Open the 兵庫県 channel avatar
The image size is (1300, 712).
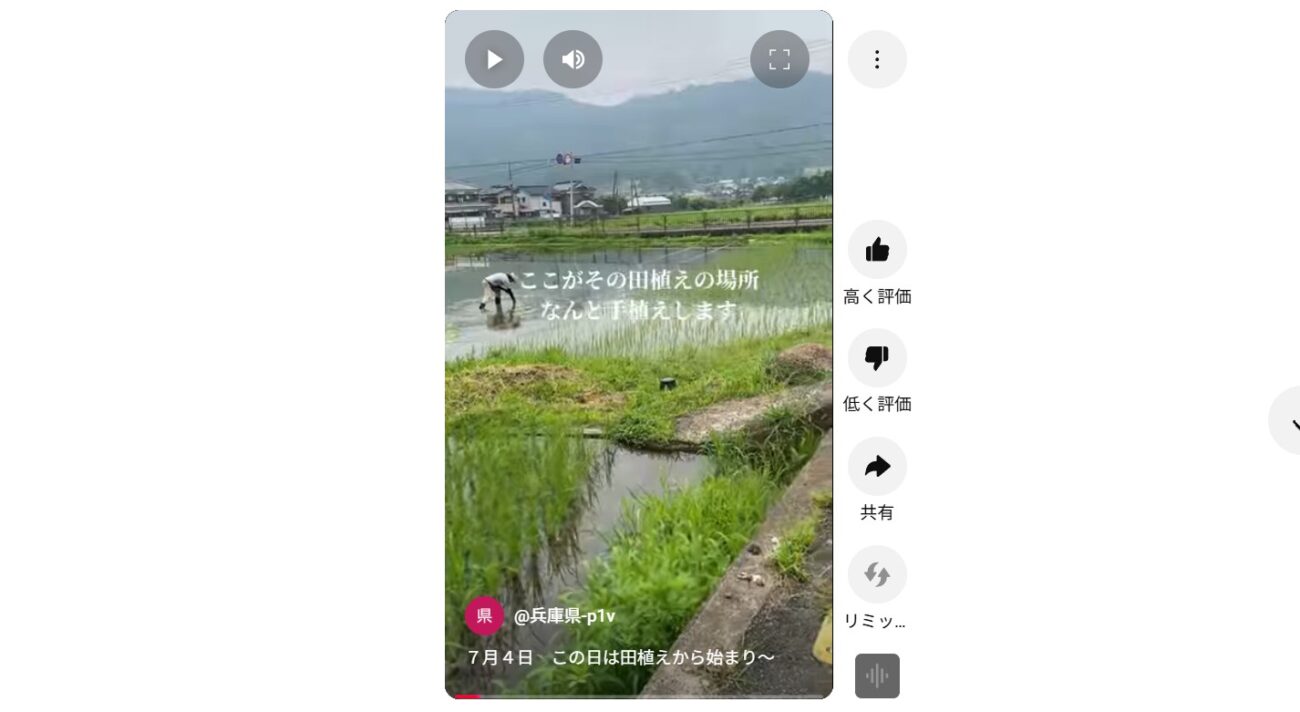(484, 616)
